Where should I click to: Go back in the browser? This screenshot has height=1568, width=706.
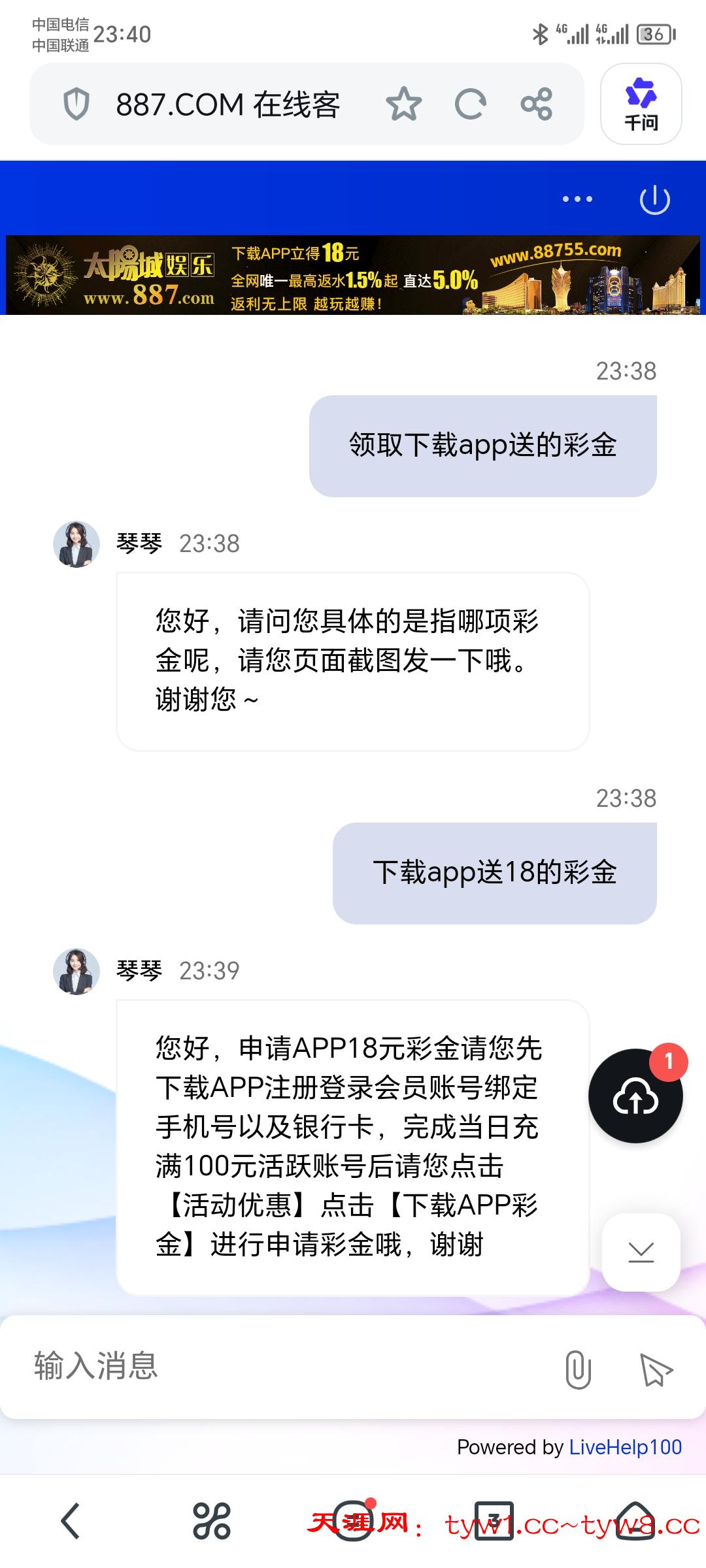pos(70,1521)
